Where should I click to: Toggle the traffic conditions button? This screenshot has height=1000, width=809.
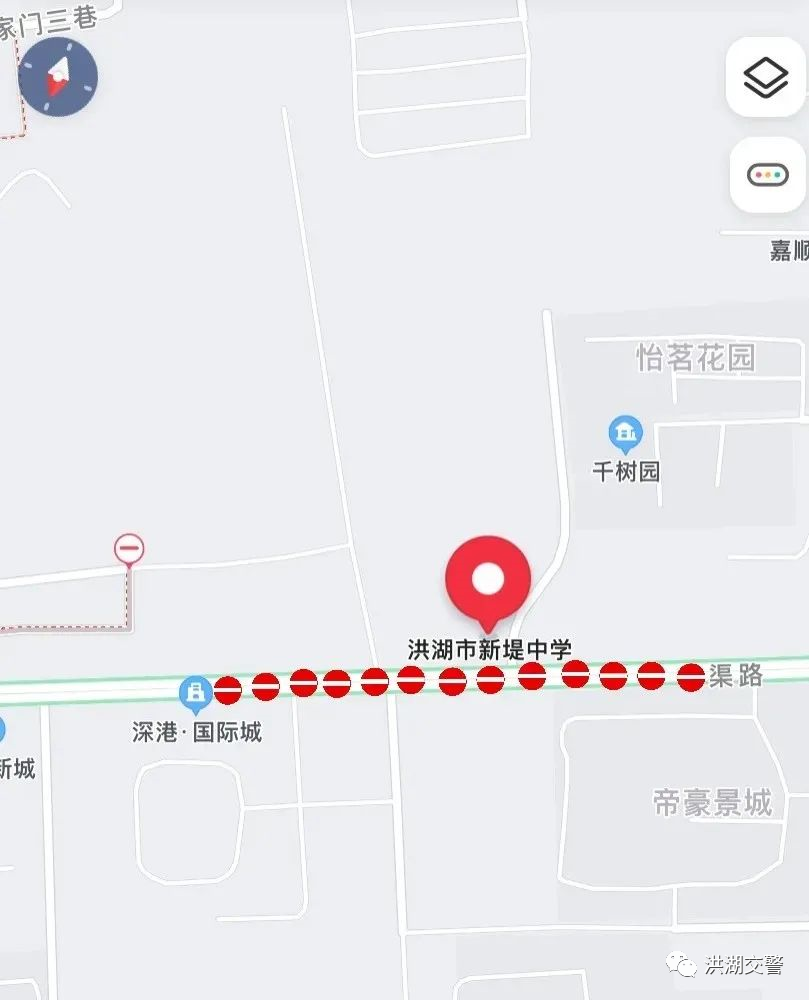(766, 175)
